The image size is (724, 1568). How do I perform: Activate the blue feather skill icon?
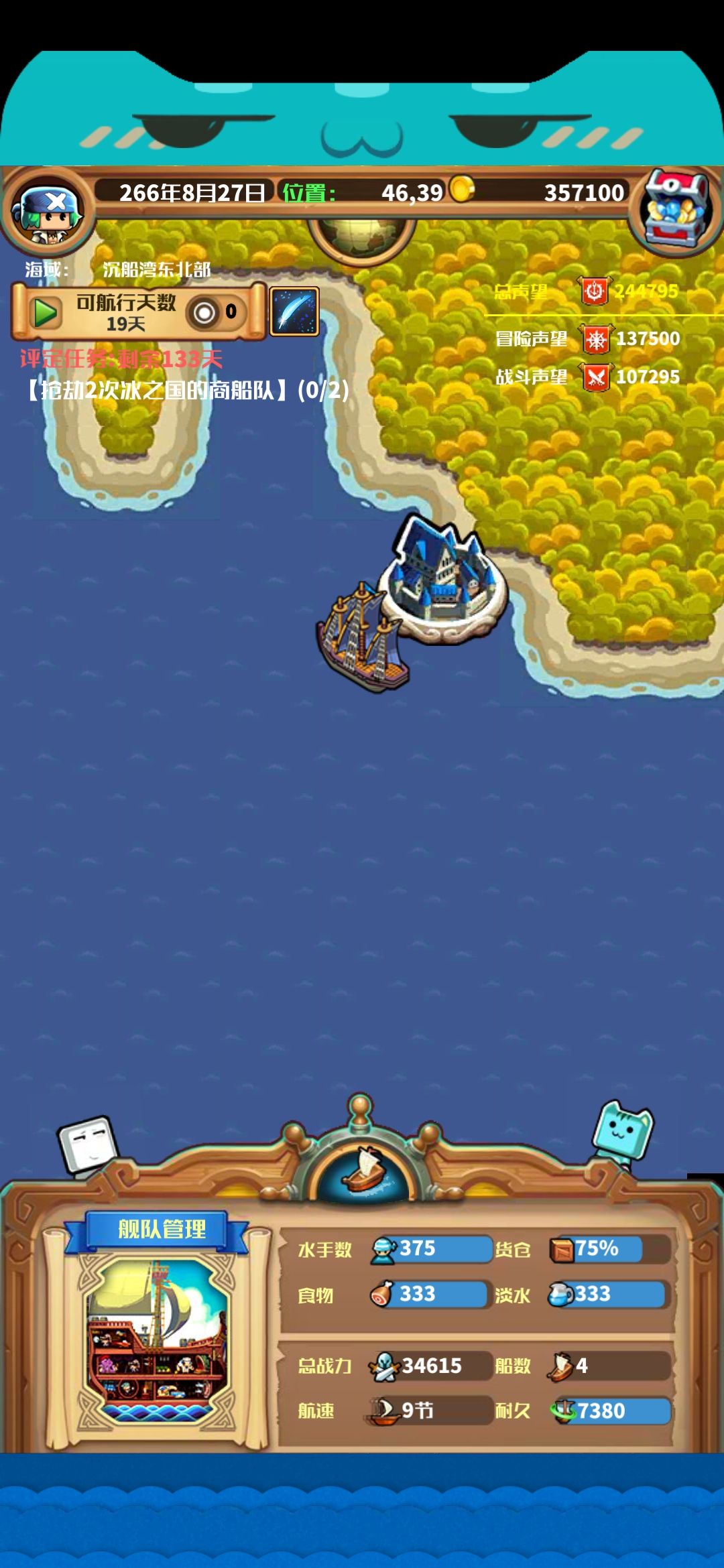[294, 312]
